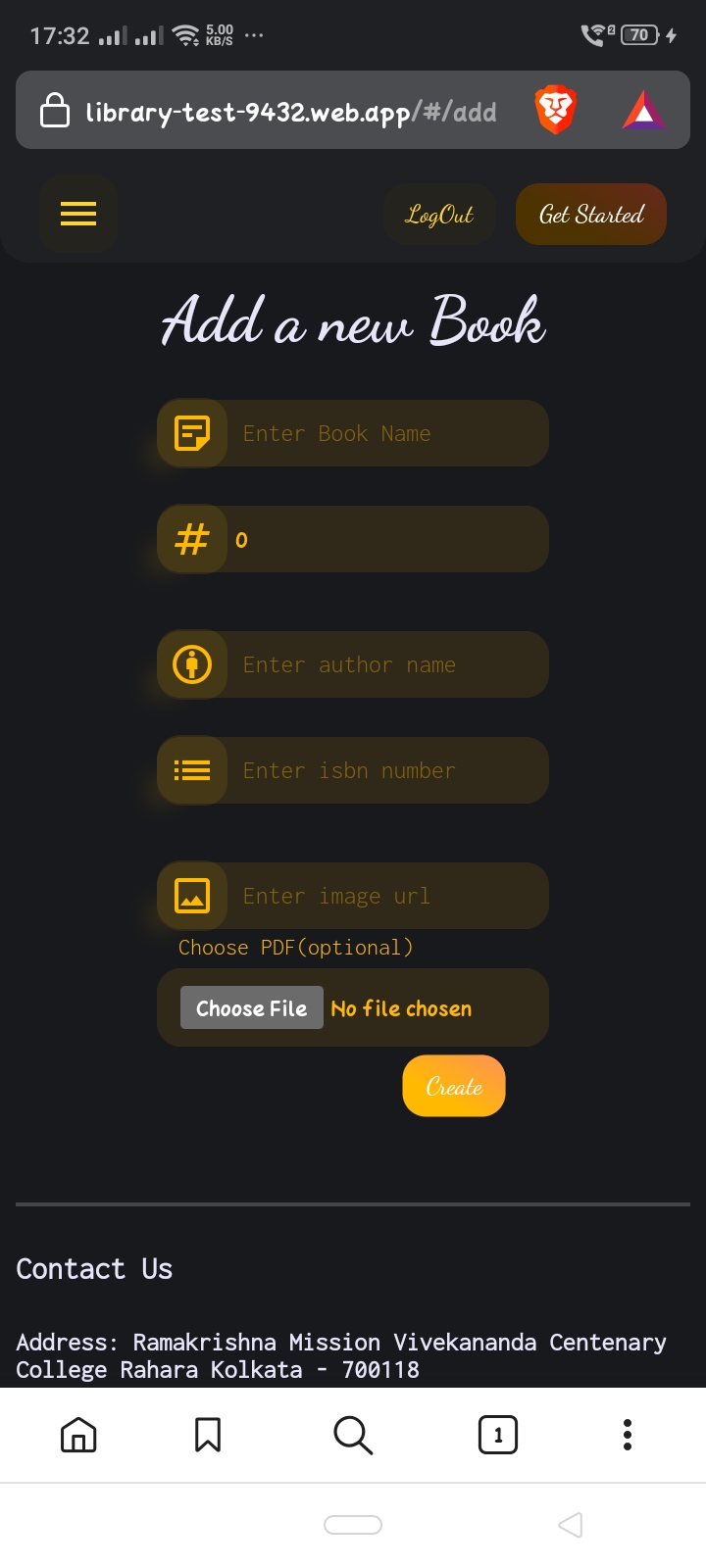Open the tab switcher showing 1 tab
The height and width of the screenshot is (1568, 706).
click(498, 1435)
